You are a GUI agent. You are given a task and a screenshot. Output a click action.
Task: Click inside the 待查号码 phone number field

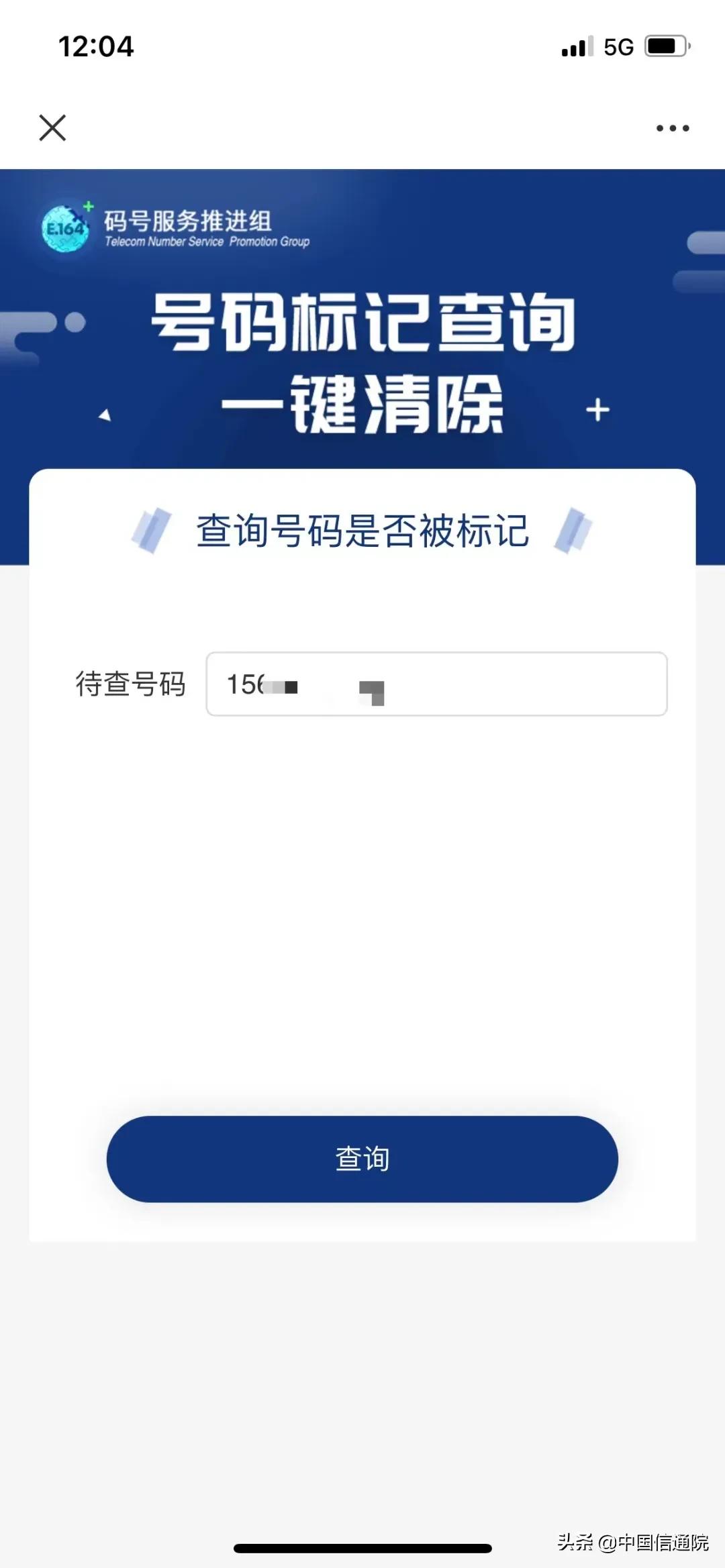pyautogui.click(x=436, y=684)
